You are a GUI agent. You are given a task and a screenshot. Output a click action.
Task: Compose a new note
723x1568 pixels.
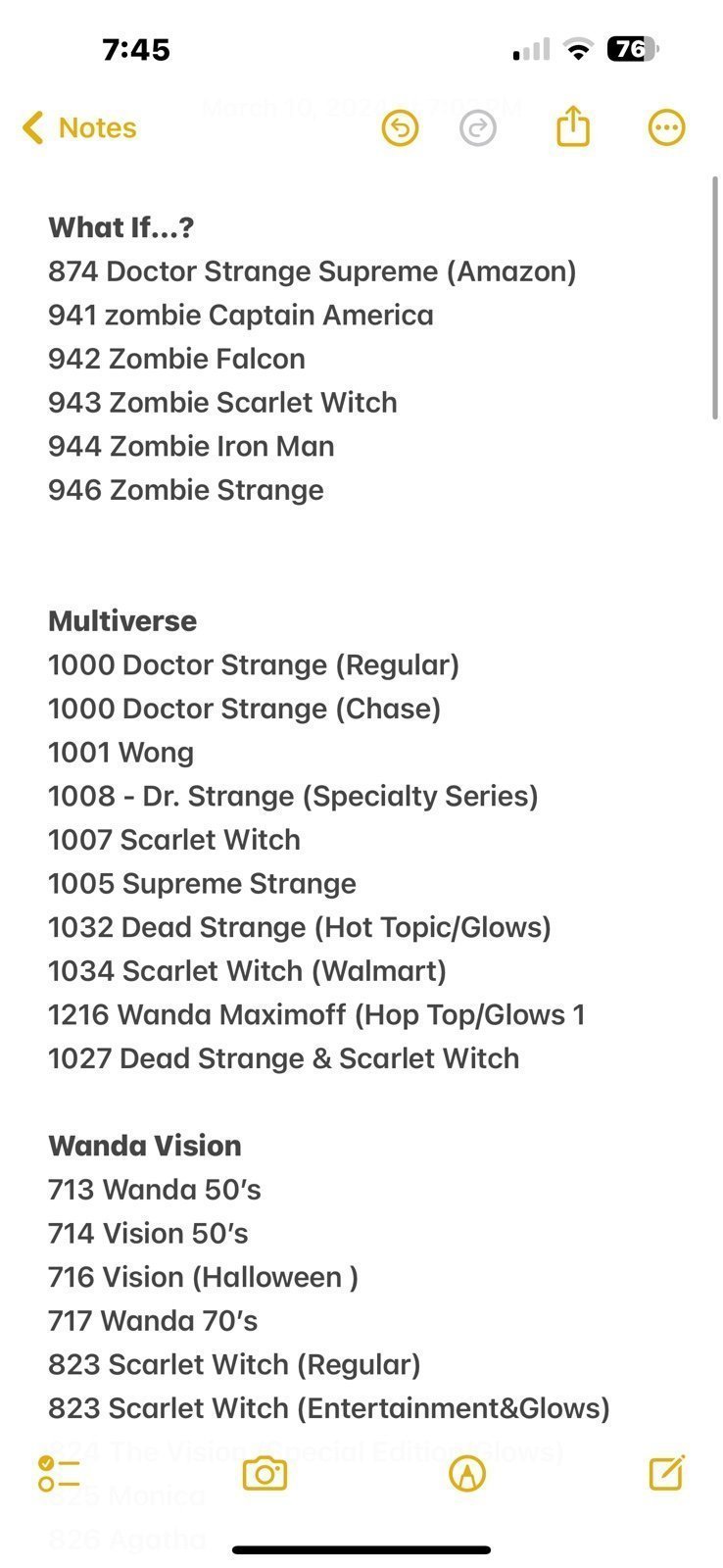[667, 1471]
